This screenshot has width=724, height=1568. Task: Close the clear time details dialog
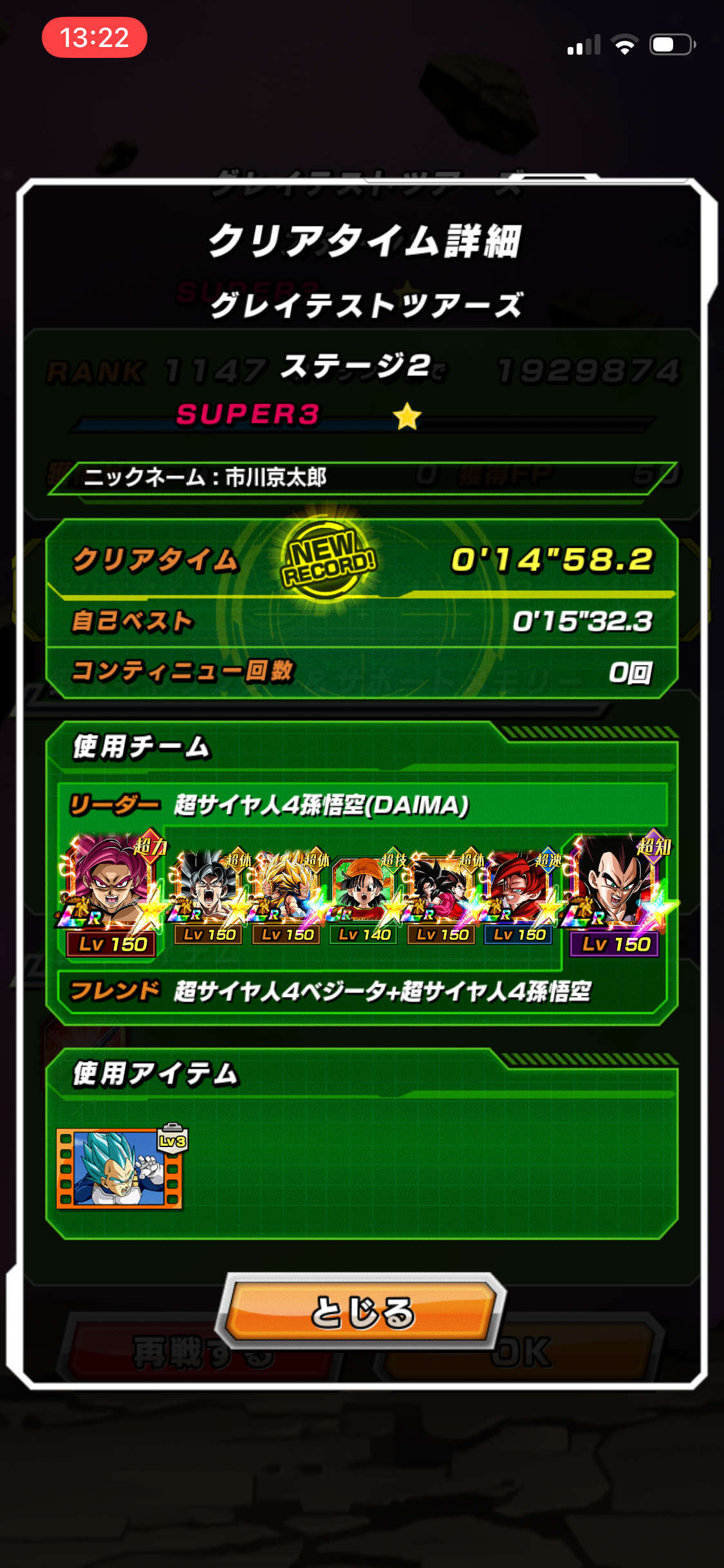(362, 1312)
